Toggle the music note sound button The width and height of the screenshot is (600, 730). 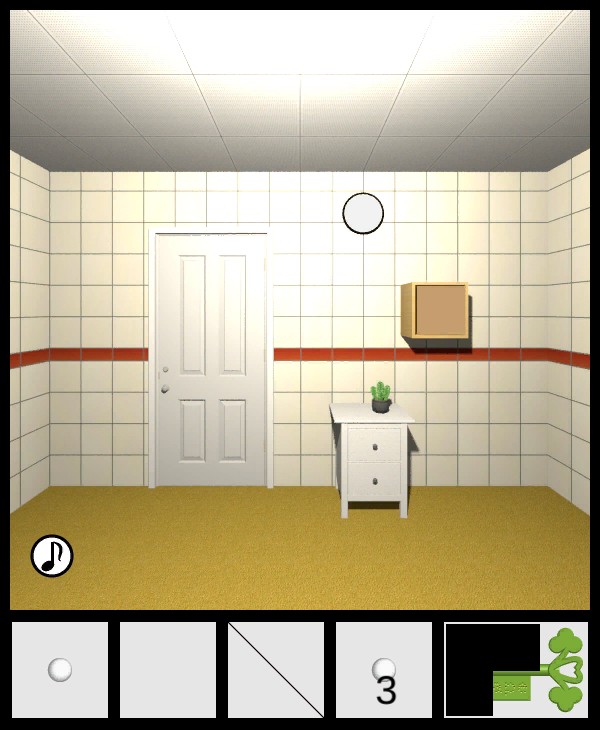click(52, 556)
